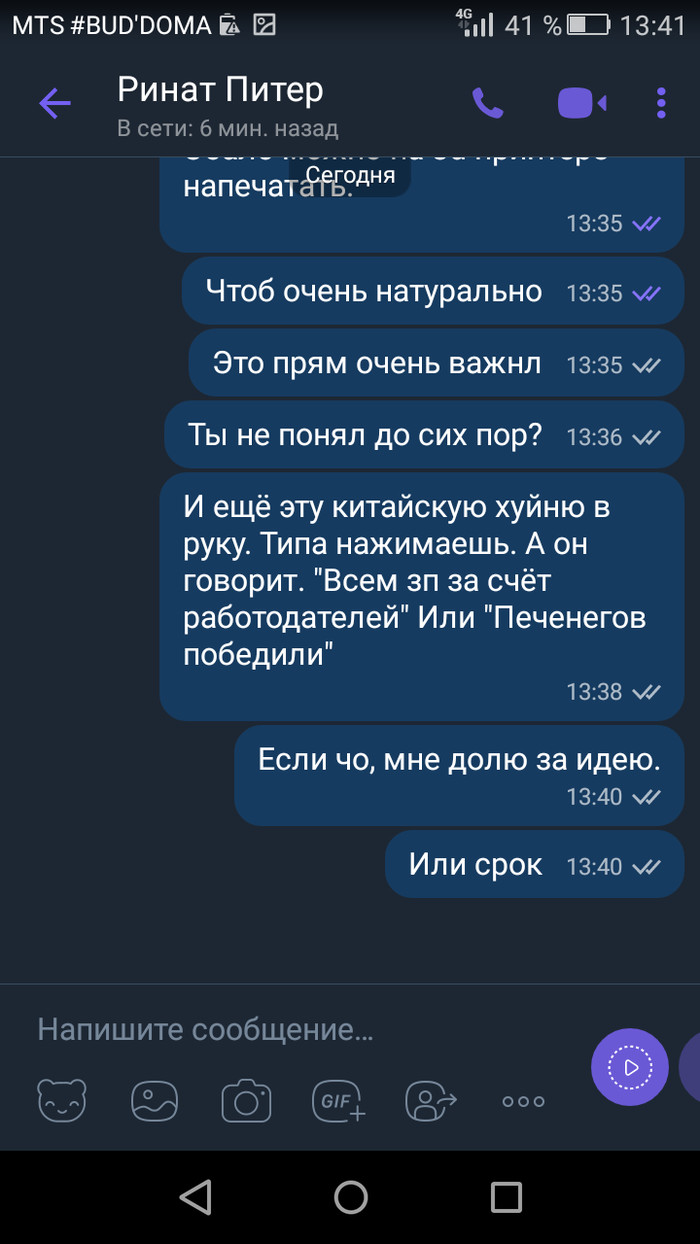The image size is (700, 1244).
Task: Start a voice call with Ринат Питер
Action: (x=487, y=103)
